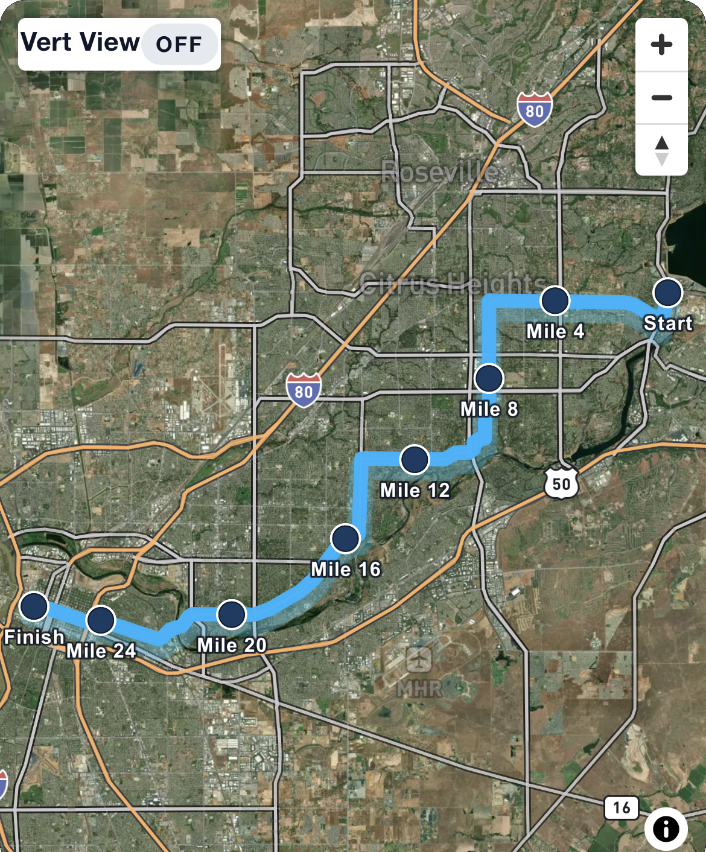Select the Mile 16 marker
Image resolution: width=706 pixels, height=852 pixels.
point(345,538)
